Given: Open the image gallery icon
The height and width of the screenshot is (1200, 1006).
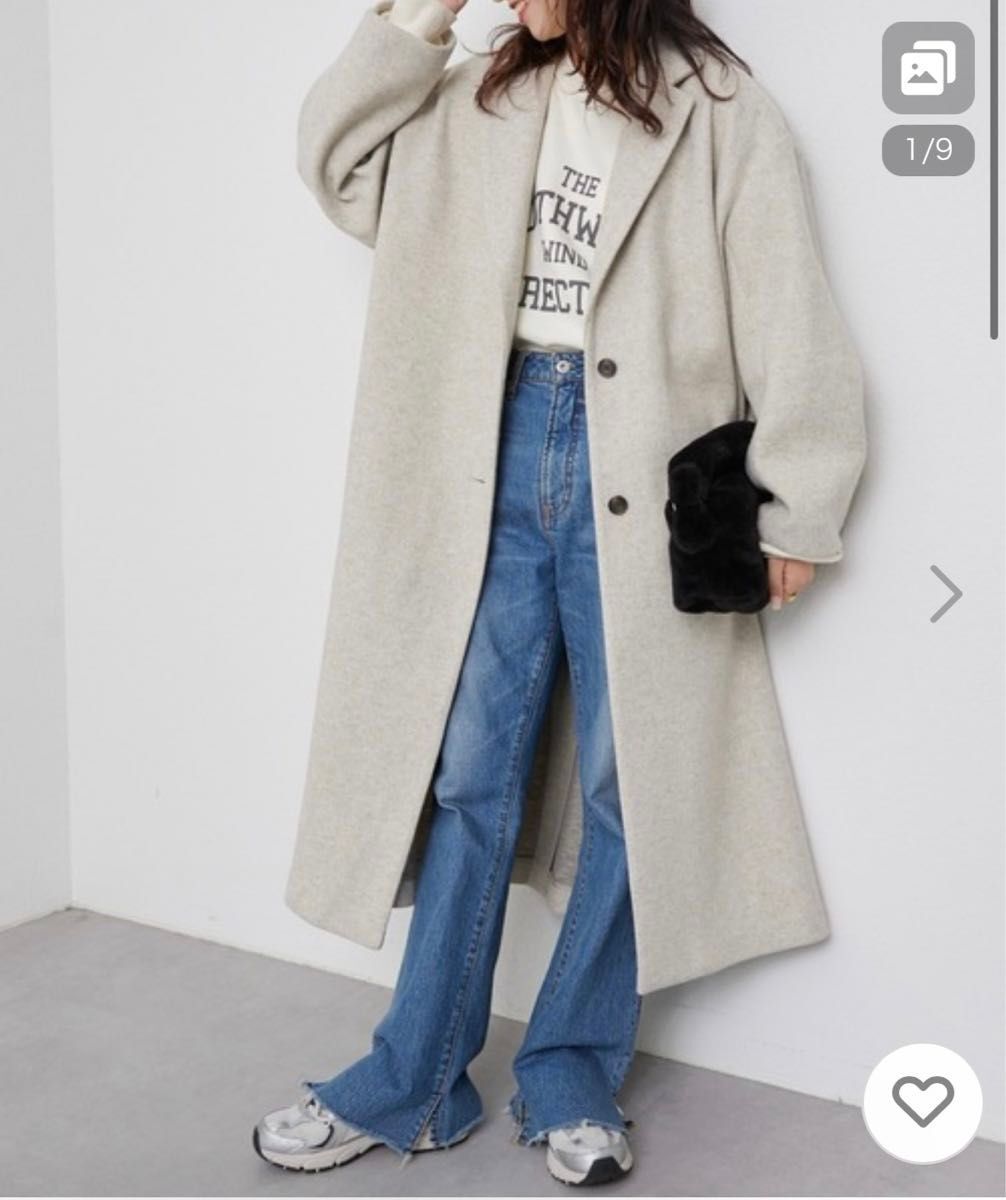Looking at the screenshot, I should click(927, 68).
